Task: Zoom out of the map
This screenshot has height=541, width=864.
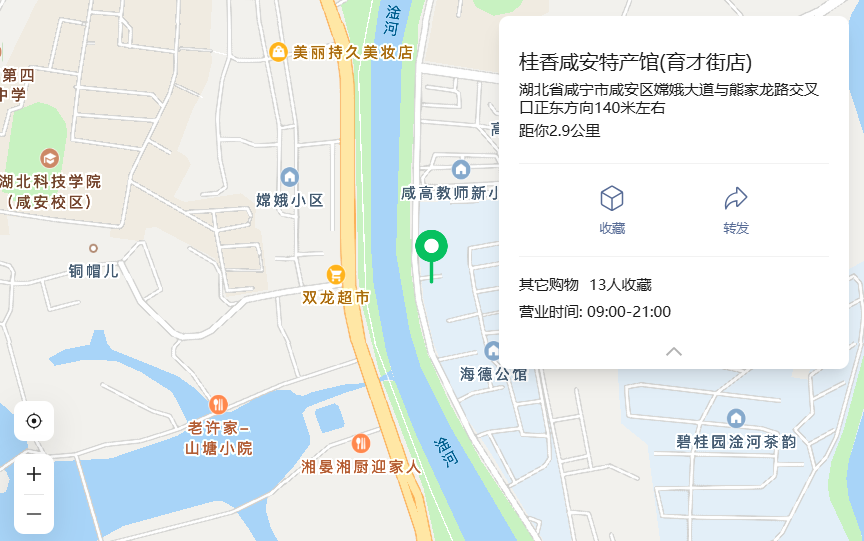Action: [34, 514]
